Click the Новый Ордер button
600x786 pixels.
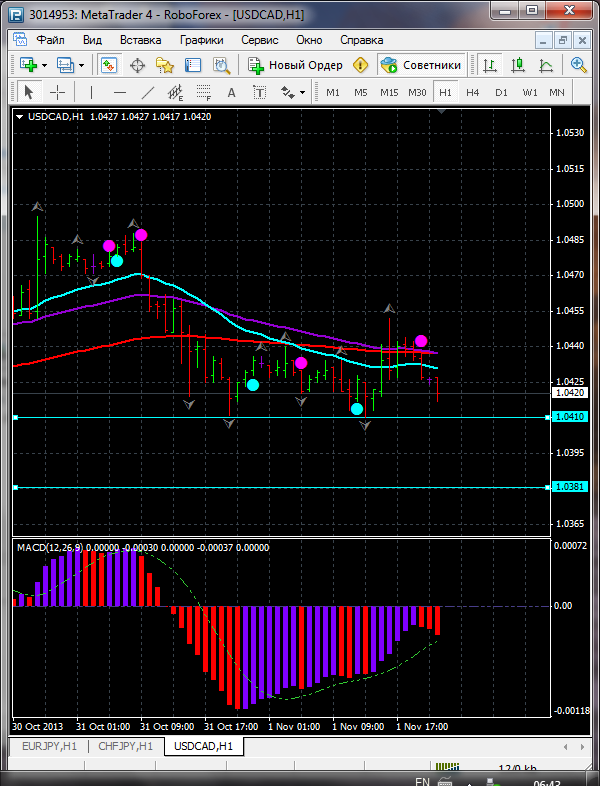pos(296,65)
